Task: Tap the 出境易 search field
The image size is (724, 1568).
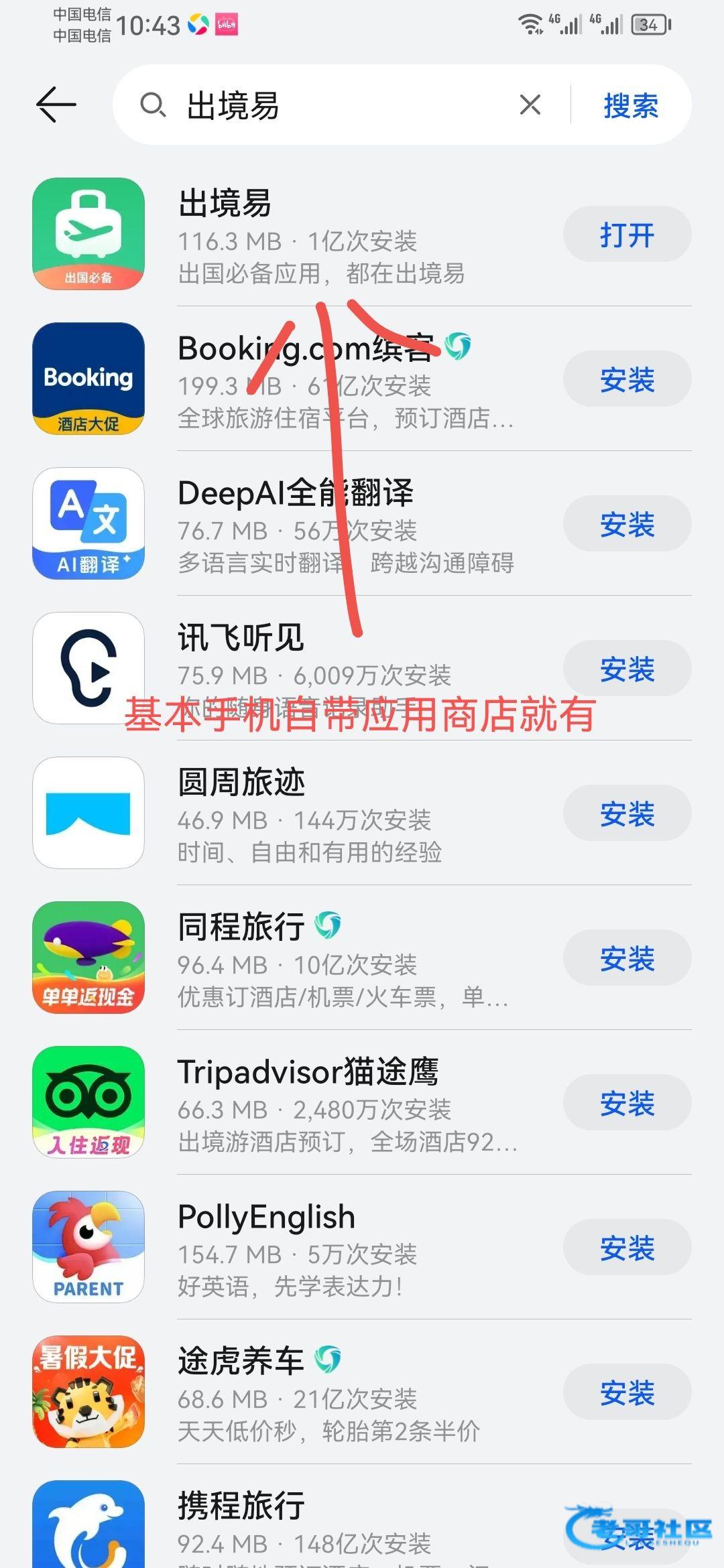Action: coord(322,105)
